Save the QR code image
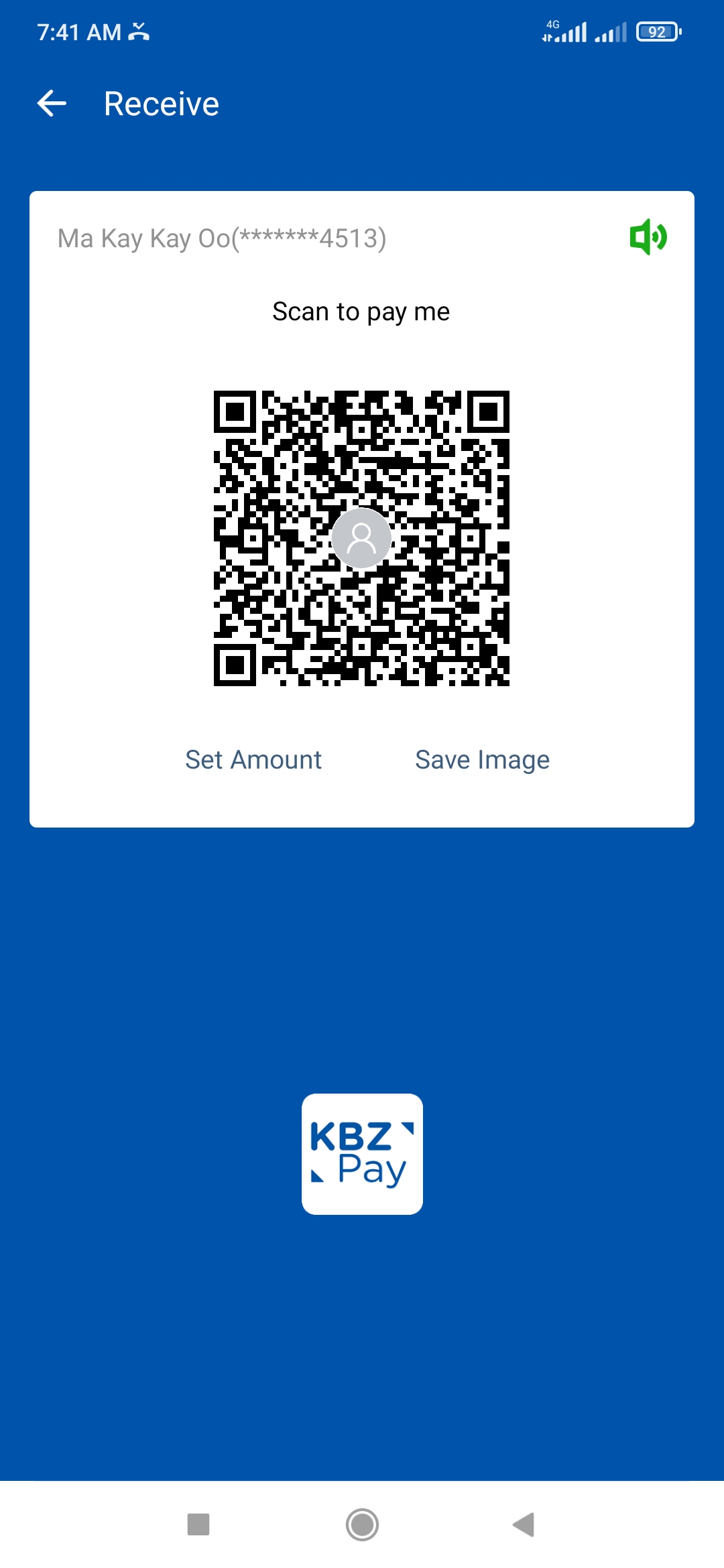 (482, 760)
